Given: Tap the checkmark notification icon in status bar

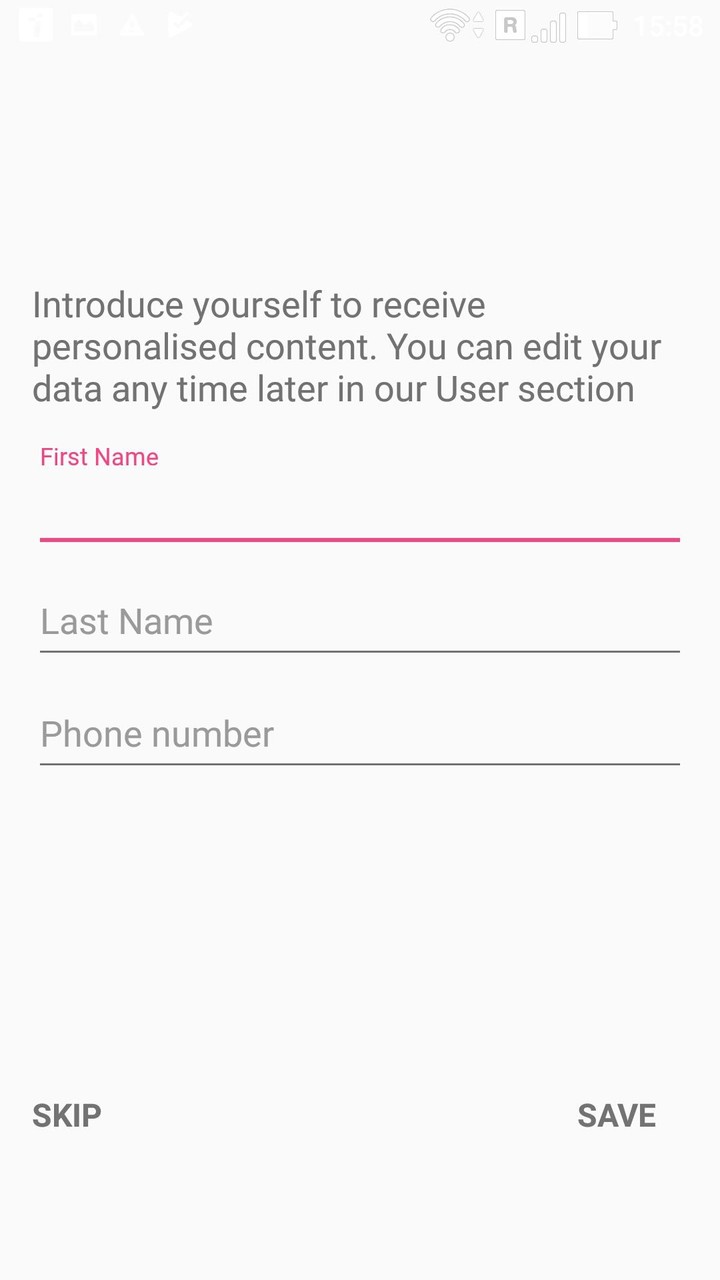Looking at the screenshot, I should [x=178, y=25].
